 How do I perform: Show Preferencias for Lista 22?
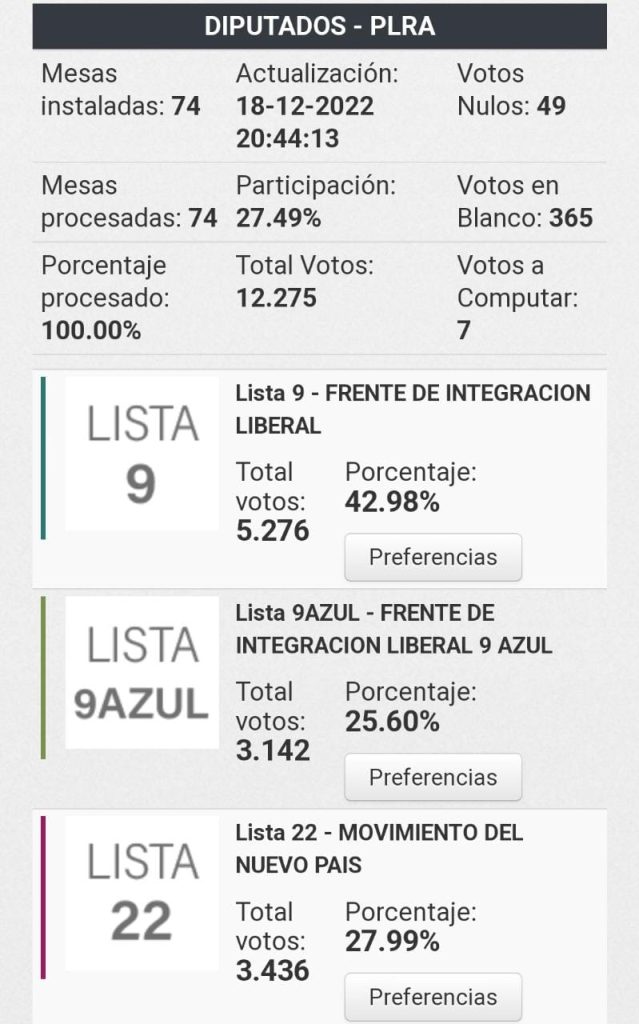tap(433, 997)
